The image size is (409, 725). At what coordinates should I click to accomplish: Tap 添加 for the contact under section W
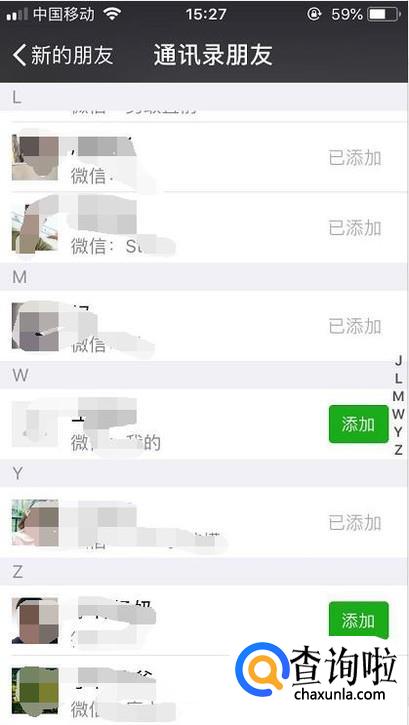point(359,424)
